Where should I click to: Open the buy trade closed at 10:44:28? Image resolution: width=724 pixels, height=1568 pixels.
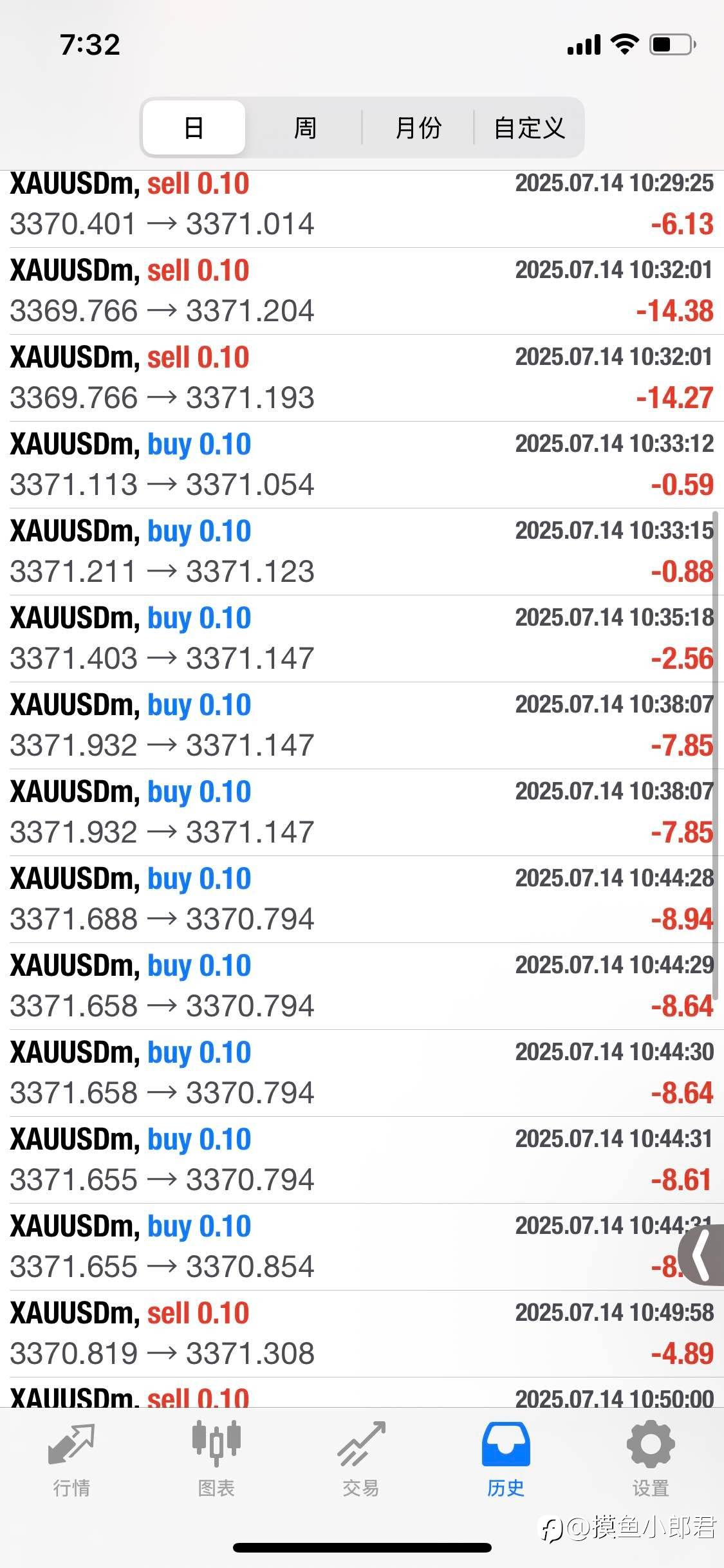pos(362,899)
